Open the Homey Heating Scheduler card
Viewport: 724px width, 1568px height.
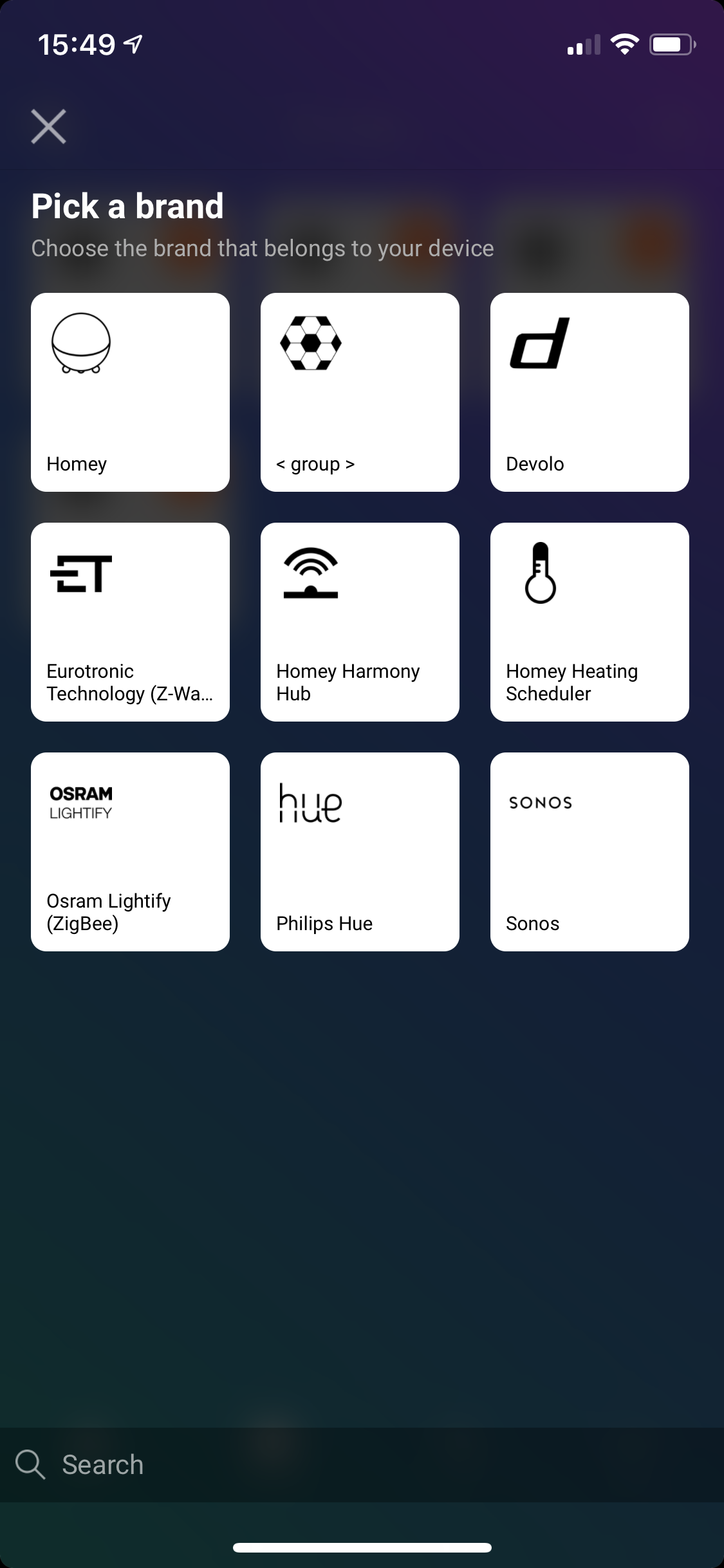click(x=589, y=622)
